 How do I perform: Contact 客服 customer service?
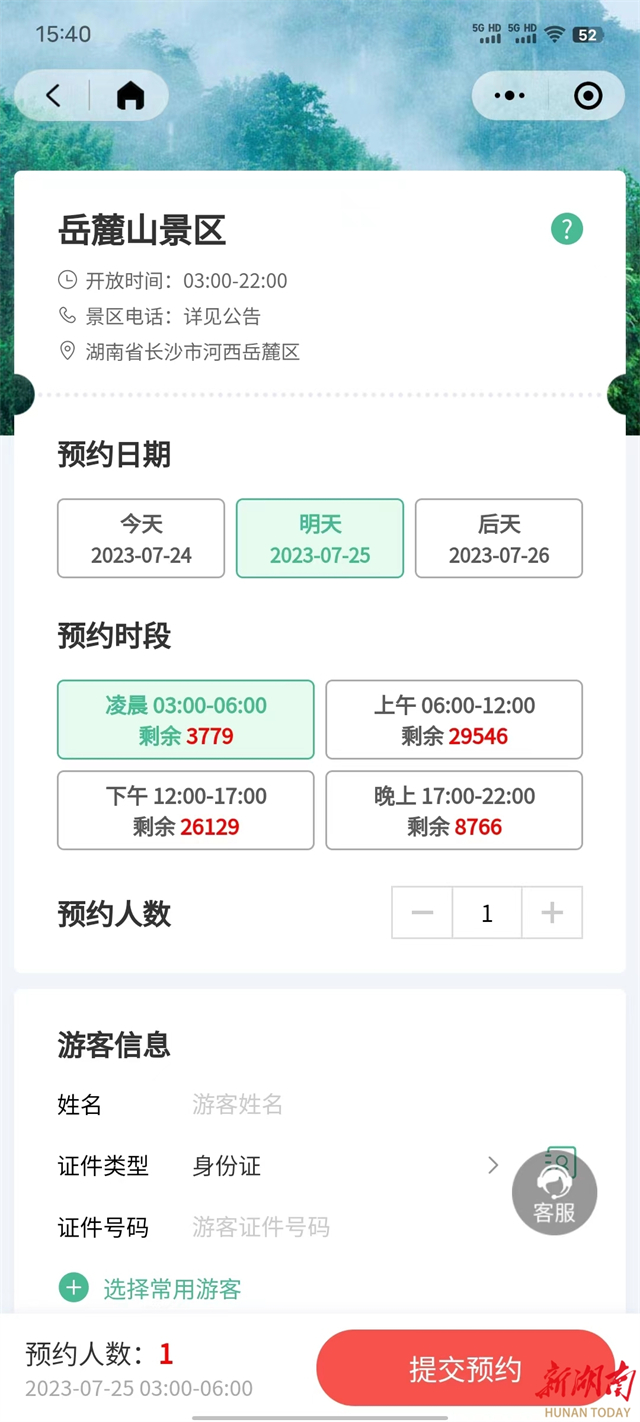point(554,1193)
